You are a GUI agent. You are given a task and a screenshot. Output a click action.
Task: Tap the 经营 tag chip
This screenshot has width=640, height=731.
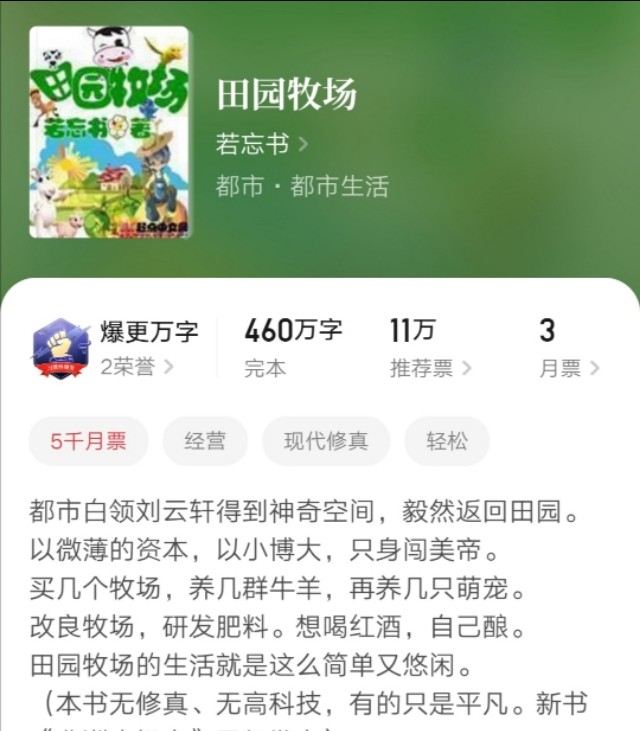[205, 441]
